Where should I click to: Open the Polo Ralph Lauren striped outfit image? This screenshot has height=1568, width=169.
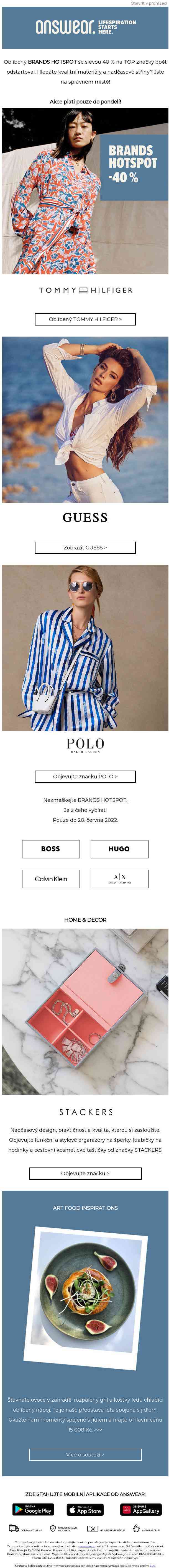tap(85, 648)
